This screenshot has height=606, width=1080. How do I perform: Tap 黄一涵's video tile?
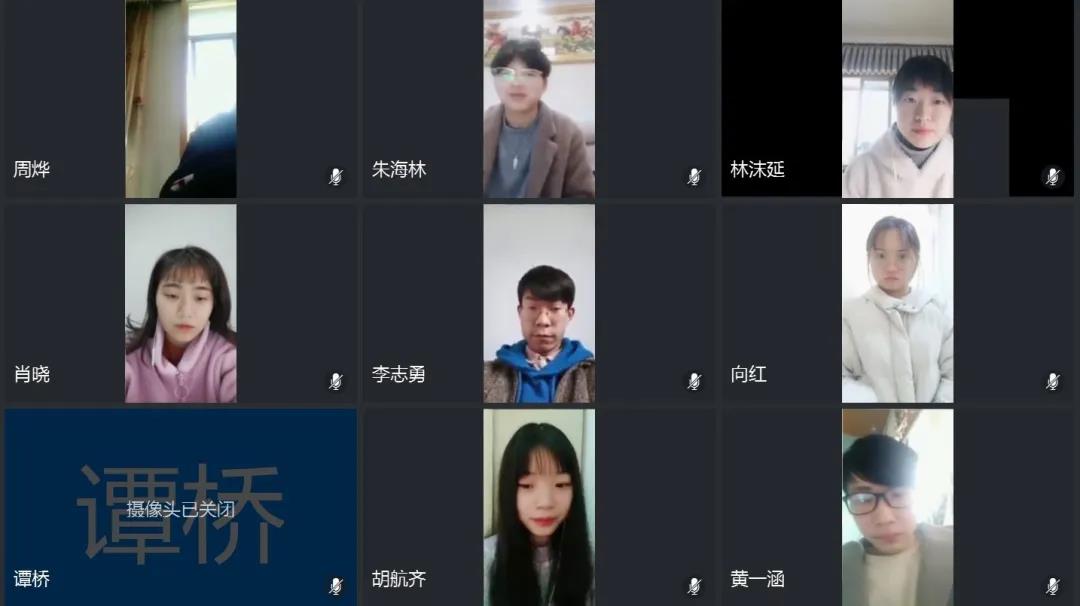pos(897,507)
